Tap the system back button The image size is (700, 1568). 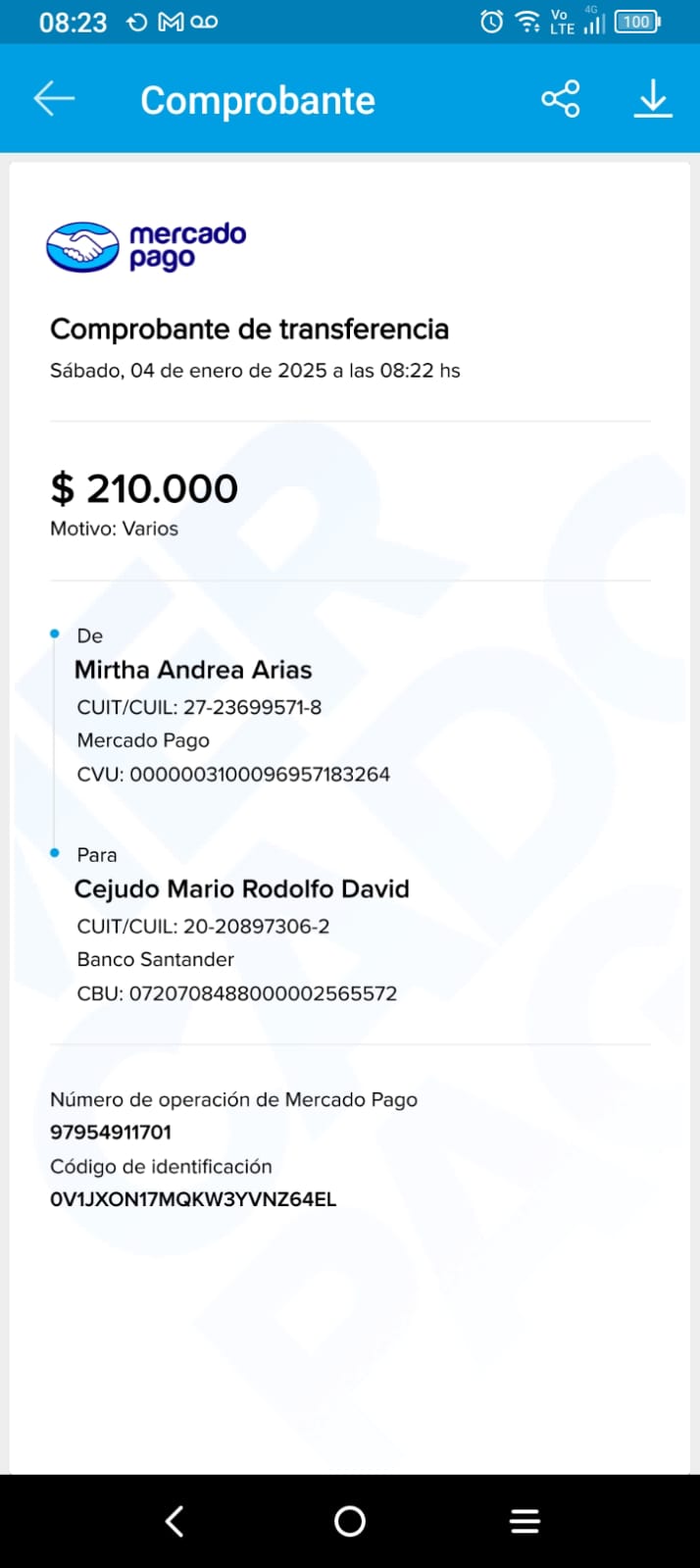(175, 1521)
